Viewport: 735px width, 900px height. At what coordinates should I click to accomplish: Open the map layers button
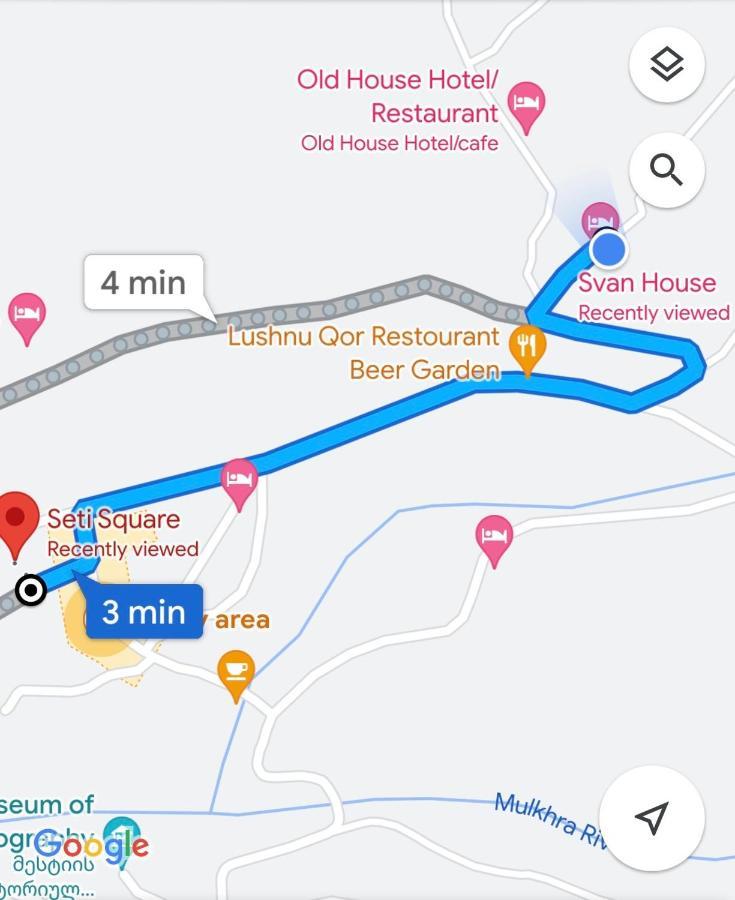(x=667, y=65)
